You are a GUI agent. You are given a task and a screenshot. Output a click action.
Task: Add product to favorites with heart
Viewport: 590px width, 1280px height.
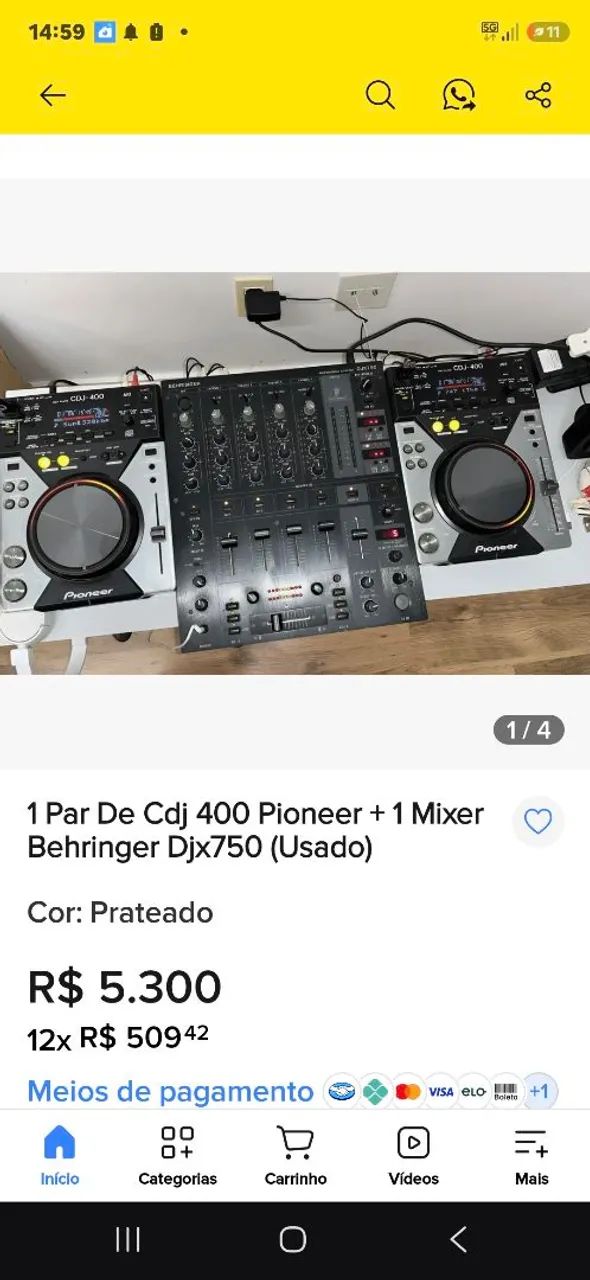pyautogui.click(x=538, y=822)
